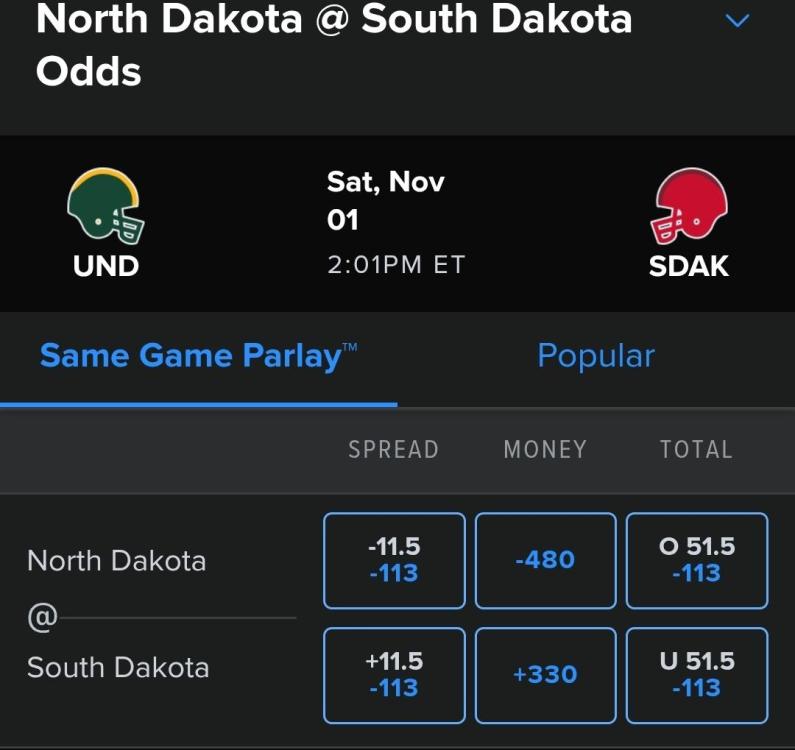Pick North Dakota spread -11.5

394,561
